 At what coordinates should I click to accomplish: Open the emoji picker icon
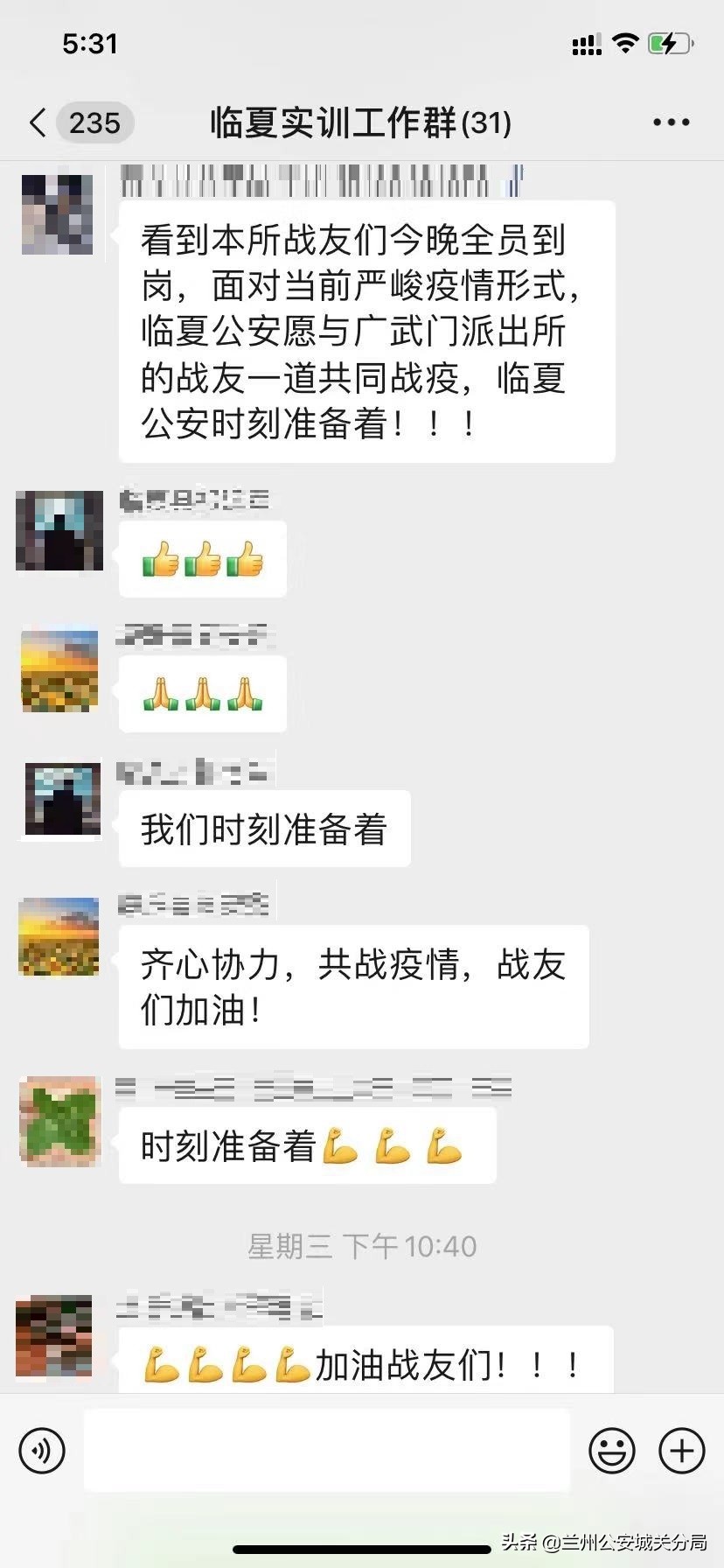pos(612,1450)
